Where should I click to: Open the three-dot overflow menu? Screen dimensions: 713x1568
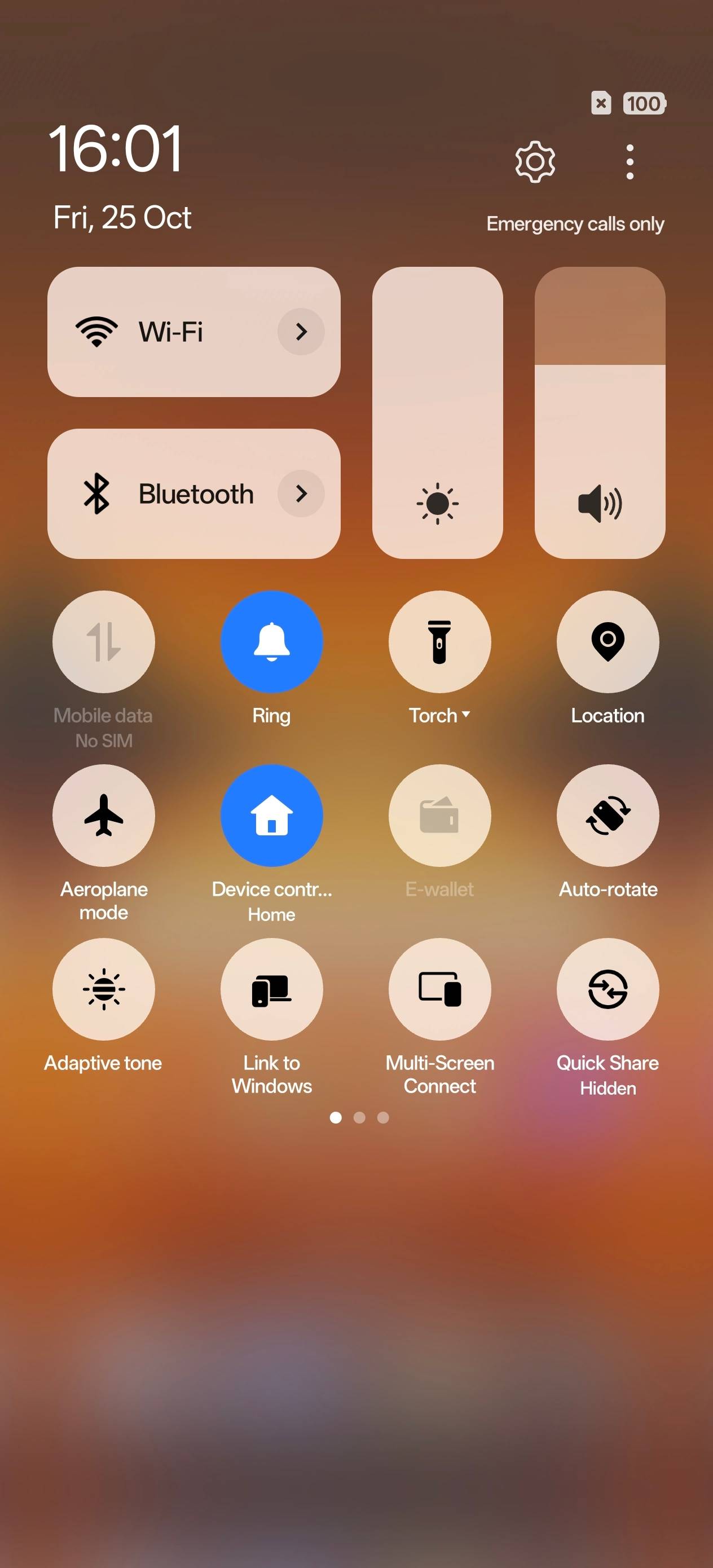coord(630,161)
